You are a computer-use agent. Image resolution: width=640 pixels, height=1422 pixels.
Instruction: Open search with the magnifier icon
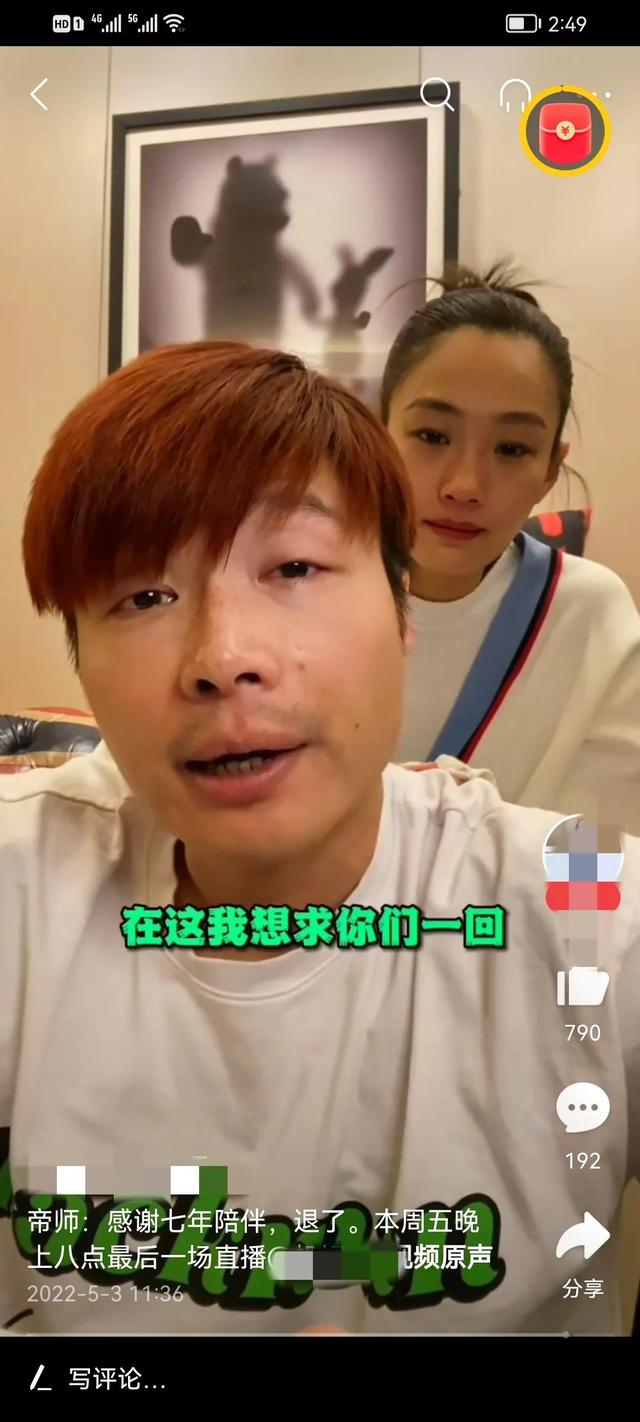(x=437, y=95)
